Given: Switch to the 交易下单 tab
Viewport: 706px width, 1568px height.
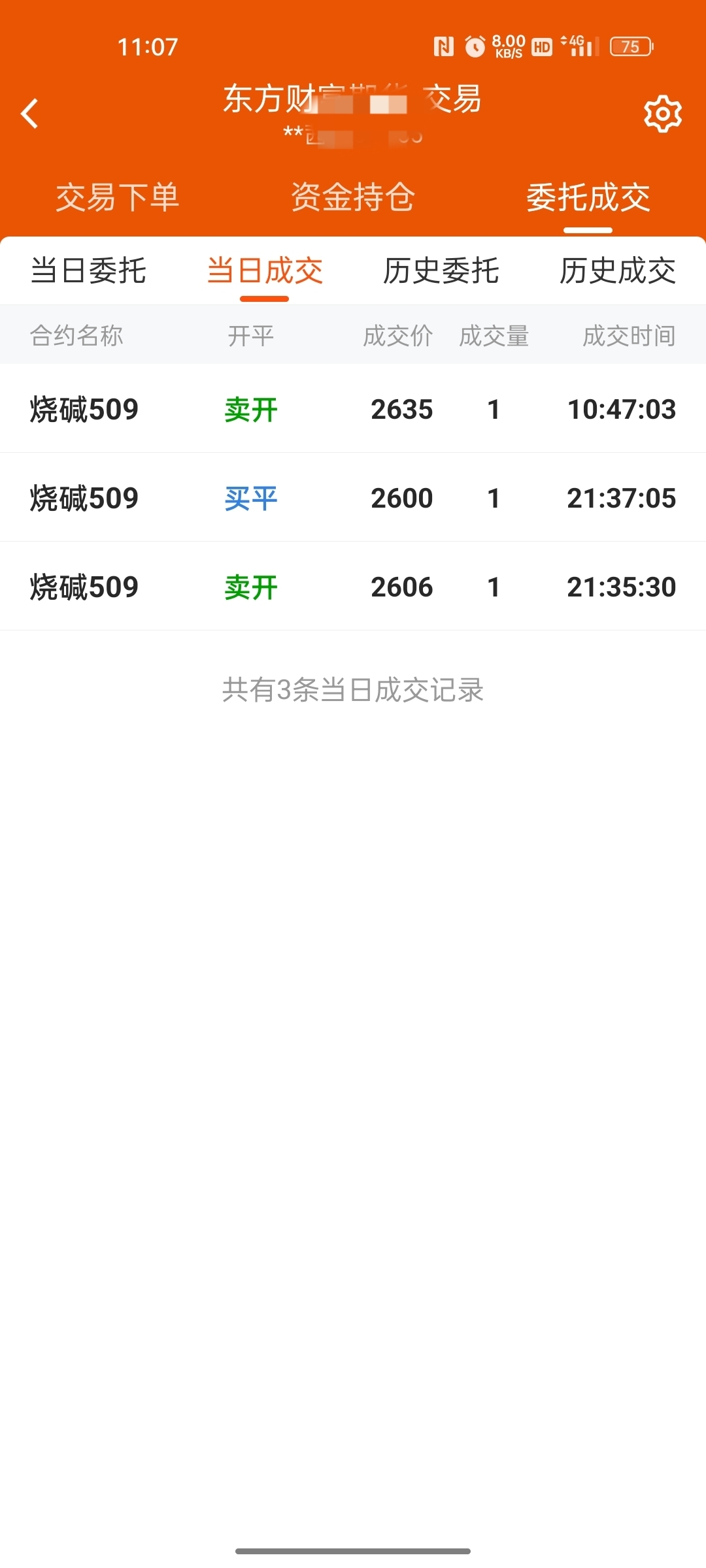Looking at the screenshot, I should [x=118, y=197].
